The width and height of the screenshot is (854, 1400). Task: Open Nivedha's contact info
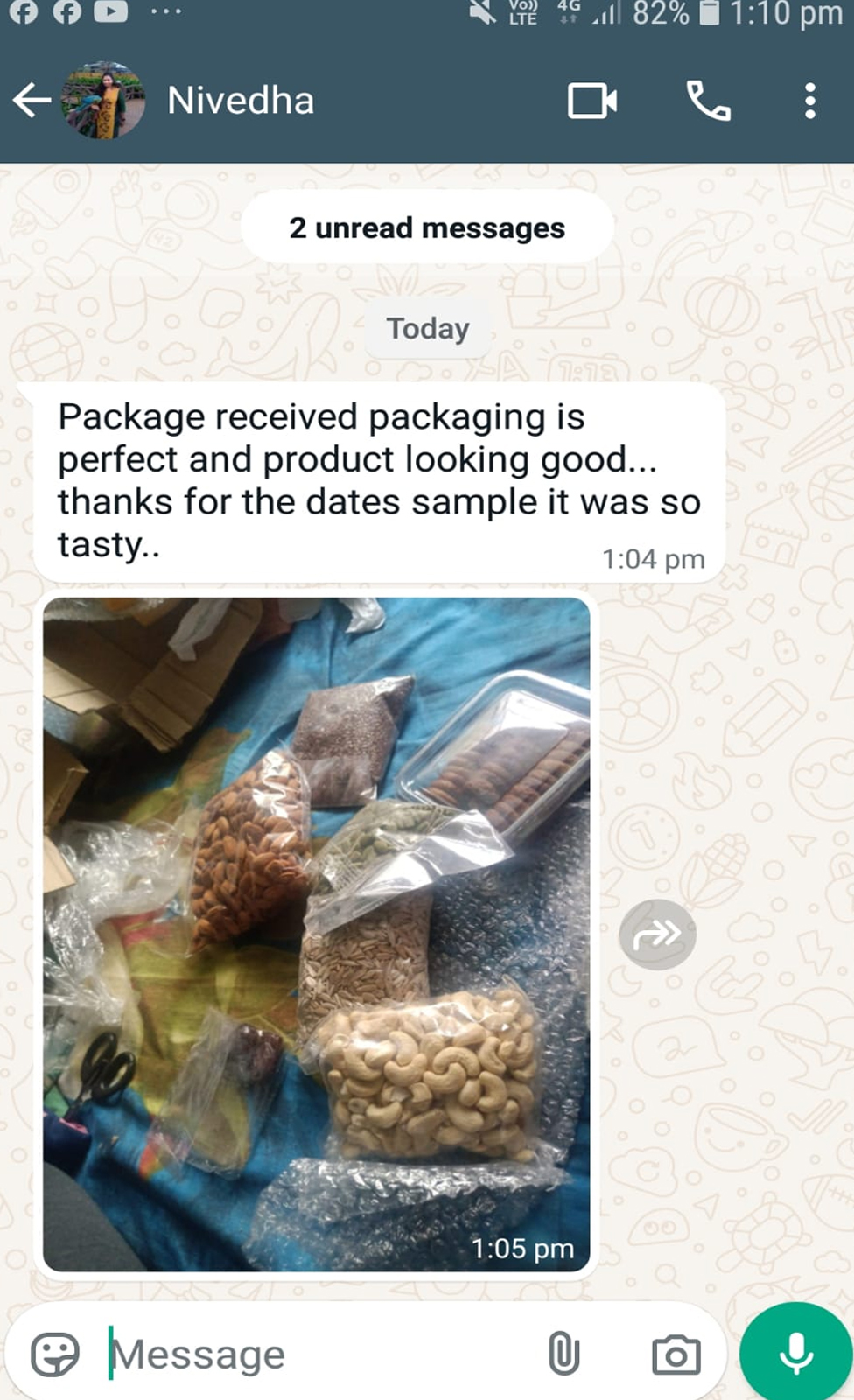pyautogui.click(x=241, y=100)
